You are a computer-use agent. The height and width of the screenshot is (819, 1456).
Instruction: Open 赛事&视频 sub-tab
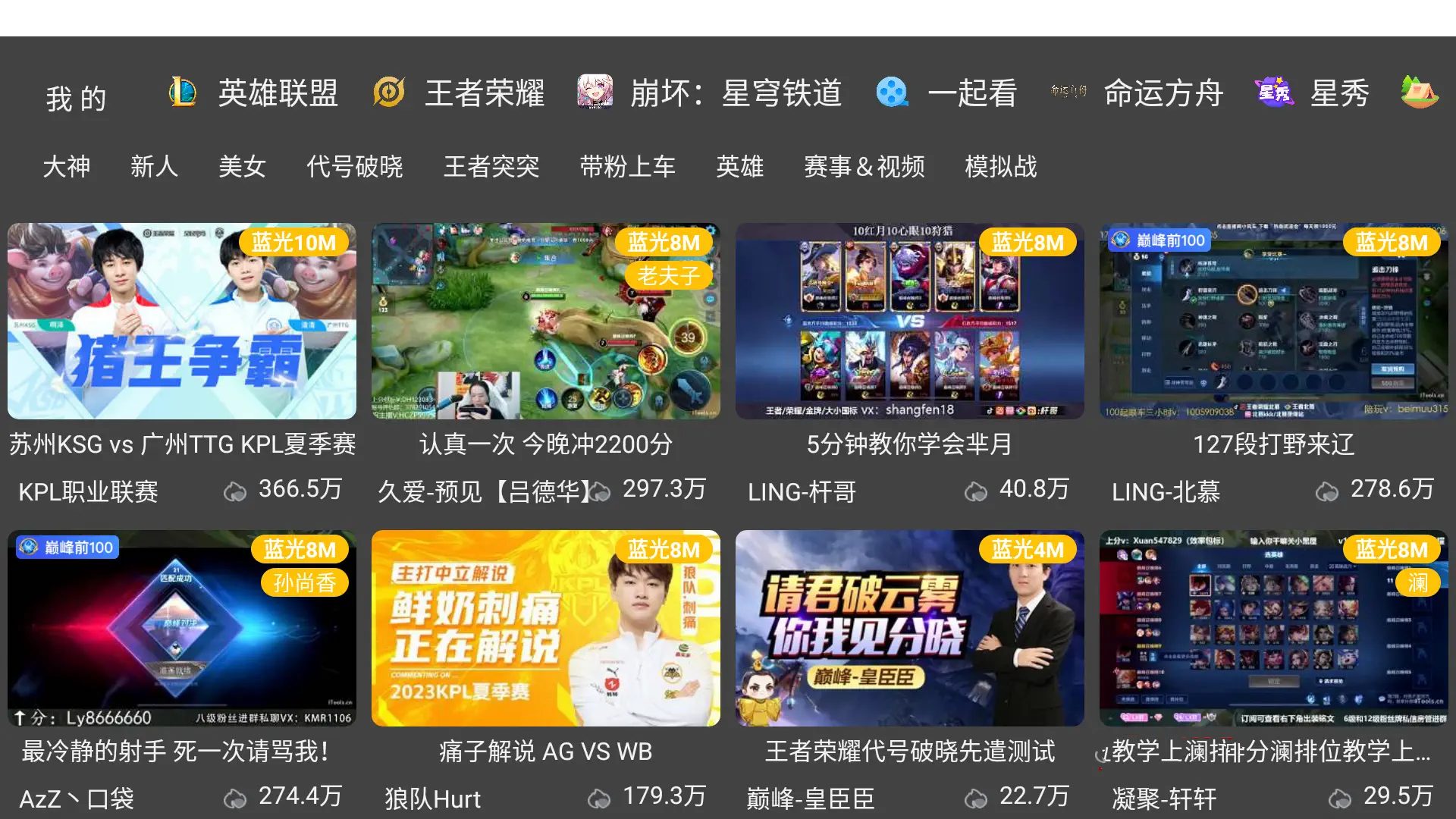864,166
